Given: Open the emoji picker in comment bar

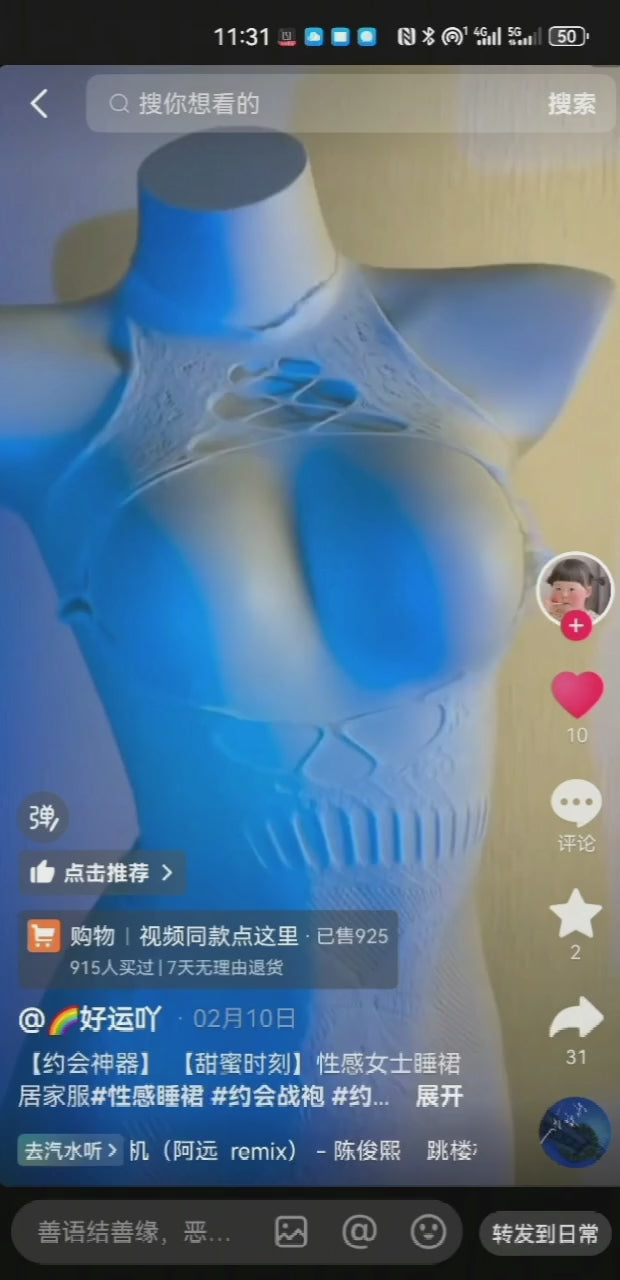Looking at the screenshot, I should coord(428,1232).
